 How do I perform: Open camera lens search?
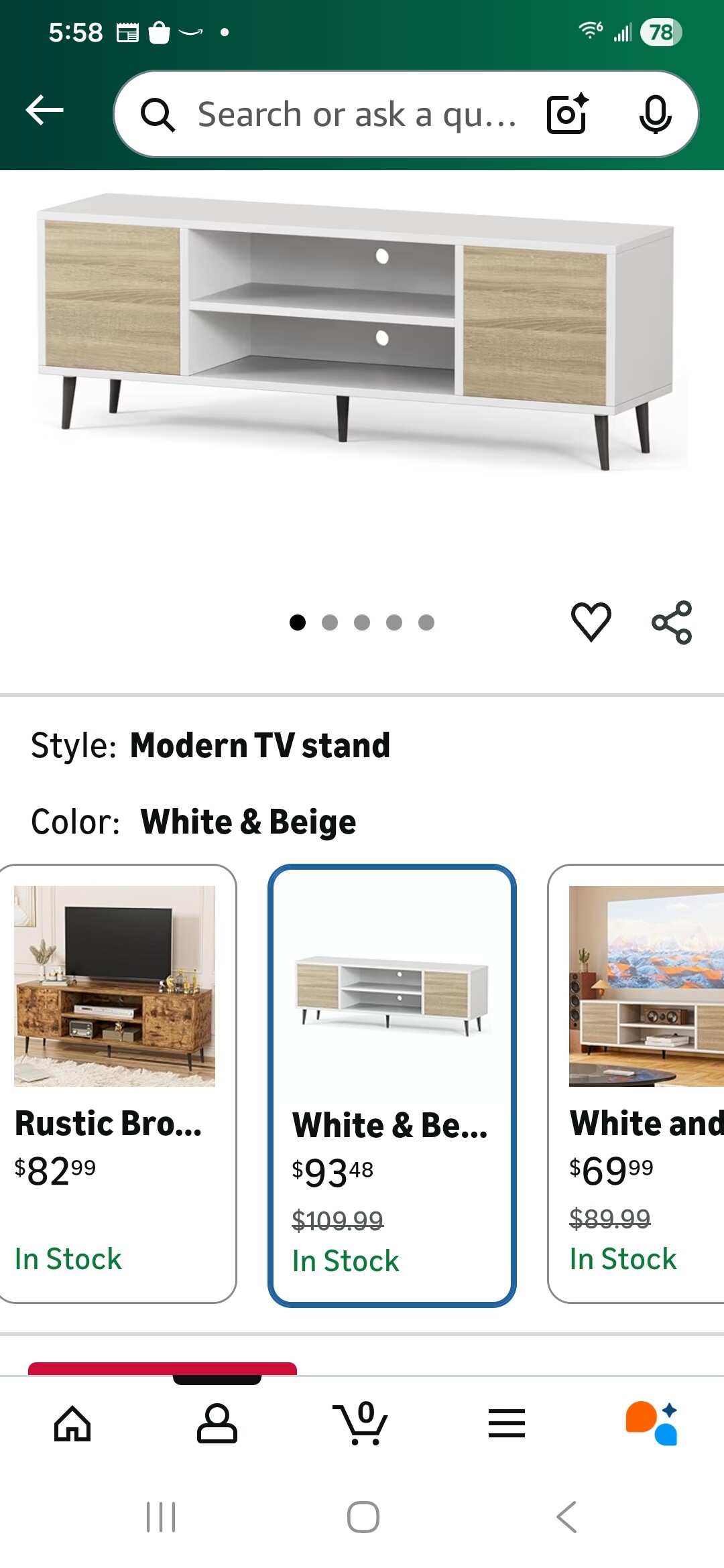point(567,114)
